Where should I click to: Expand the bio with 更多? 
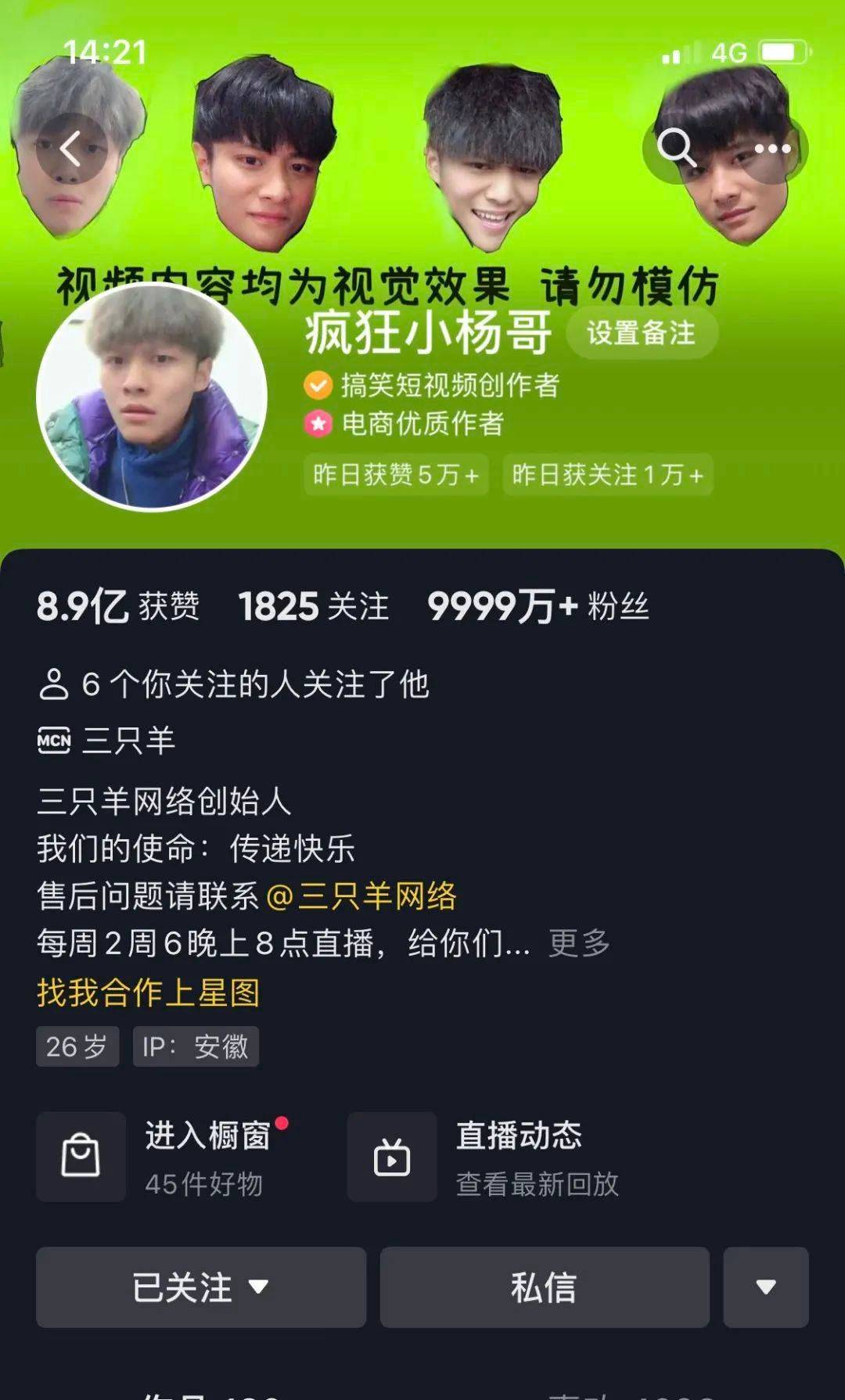[x=579, y=943]
